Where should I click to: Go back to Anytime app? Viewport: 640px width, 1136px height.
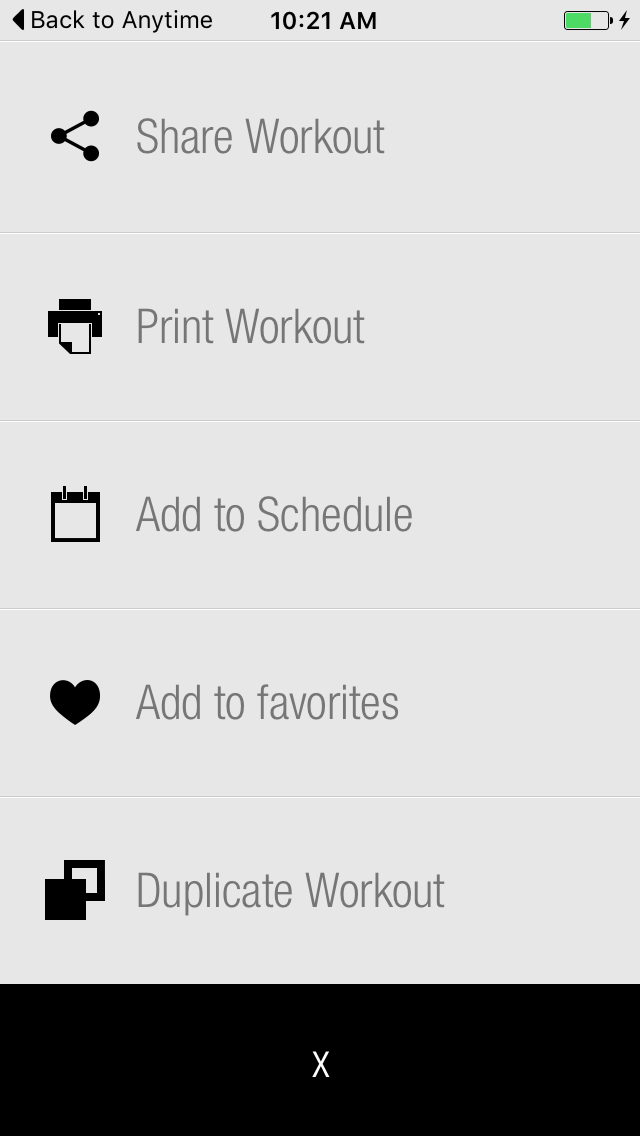point(113,20)
